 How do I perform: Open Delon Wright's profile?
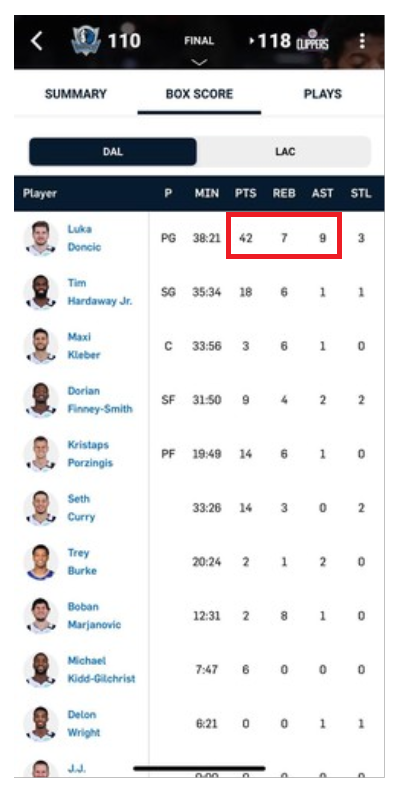pyautogui.click(x=84, y=724)
